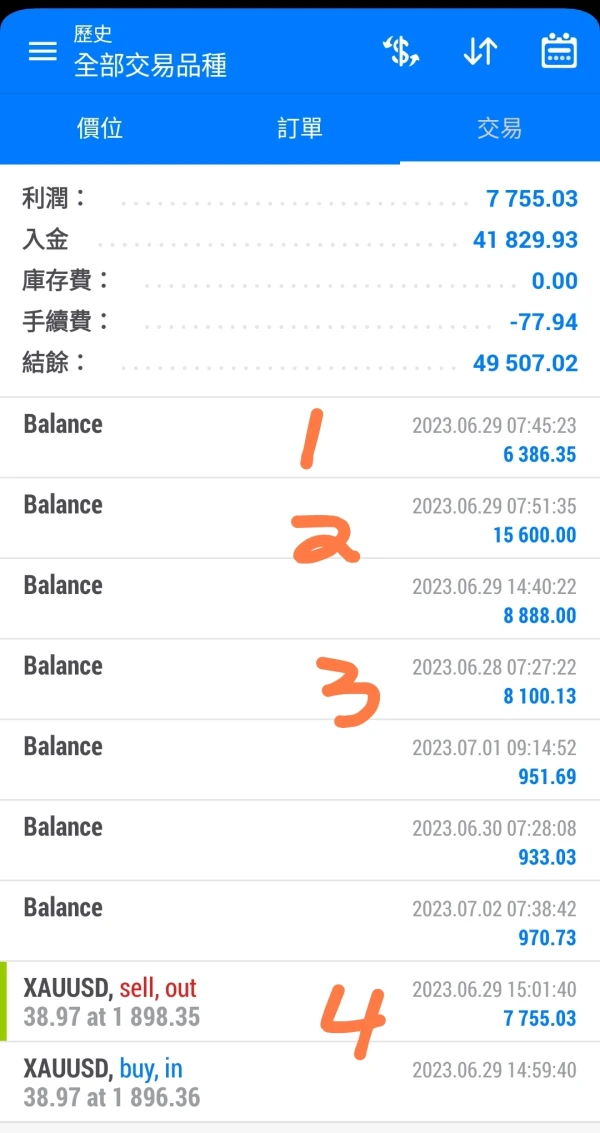This screenshot has width=600, height=1133.
Task: Expand the Balance entry of 6 386.35
Action: point(300,438)
